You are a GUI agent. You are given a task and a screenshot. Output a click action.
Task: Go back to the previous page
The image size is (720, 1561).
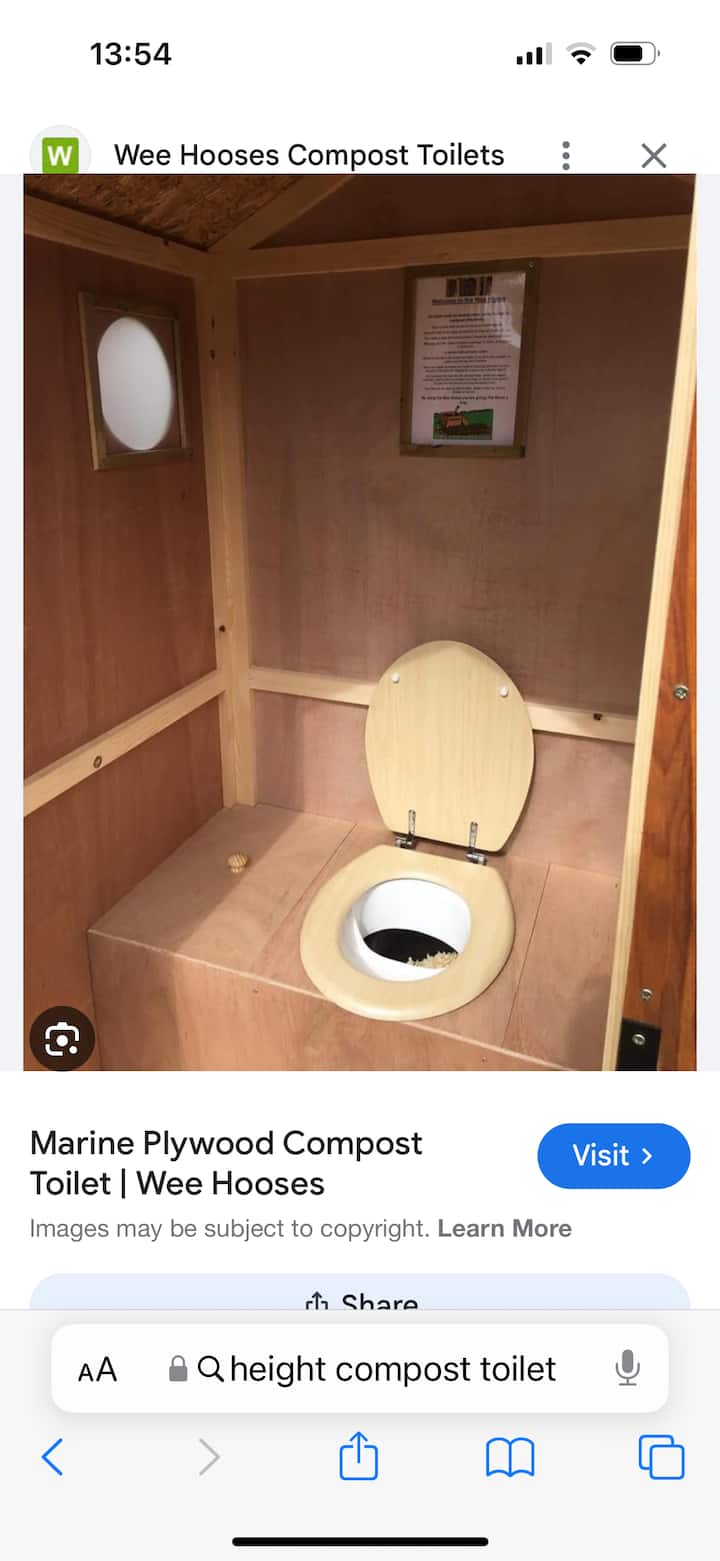tap(52, 1457)
